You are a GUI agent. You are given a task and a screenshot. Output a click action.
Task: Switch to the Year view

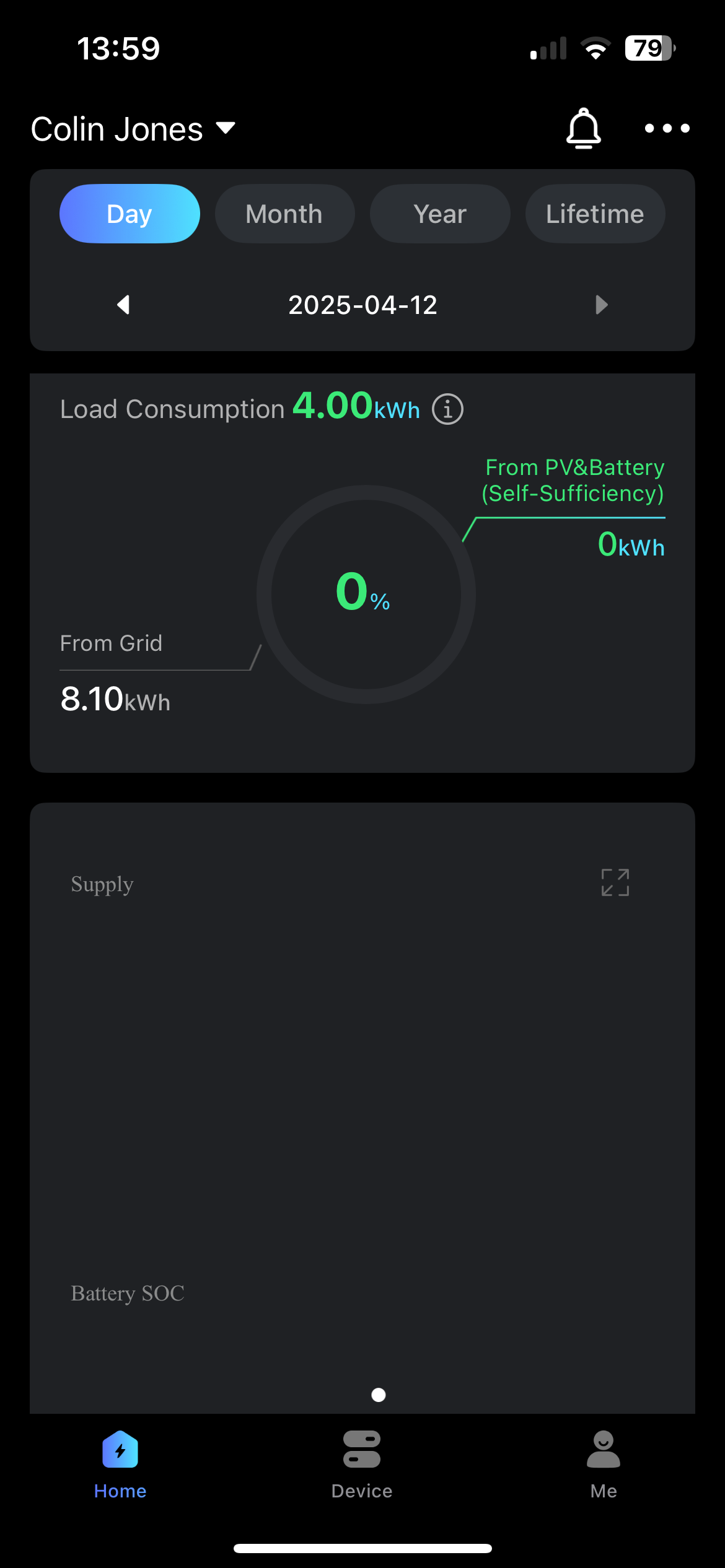point(440,214)
